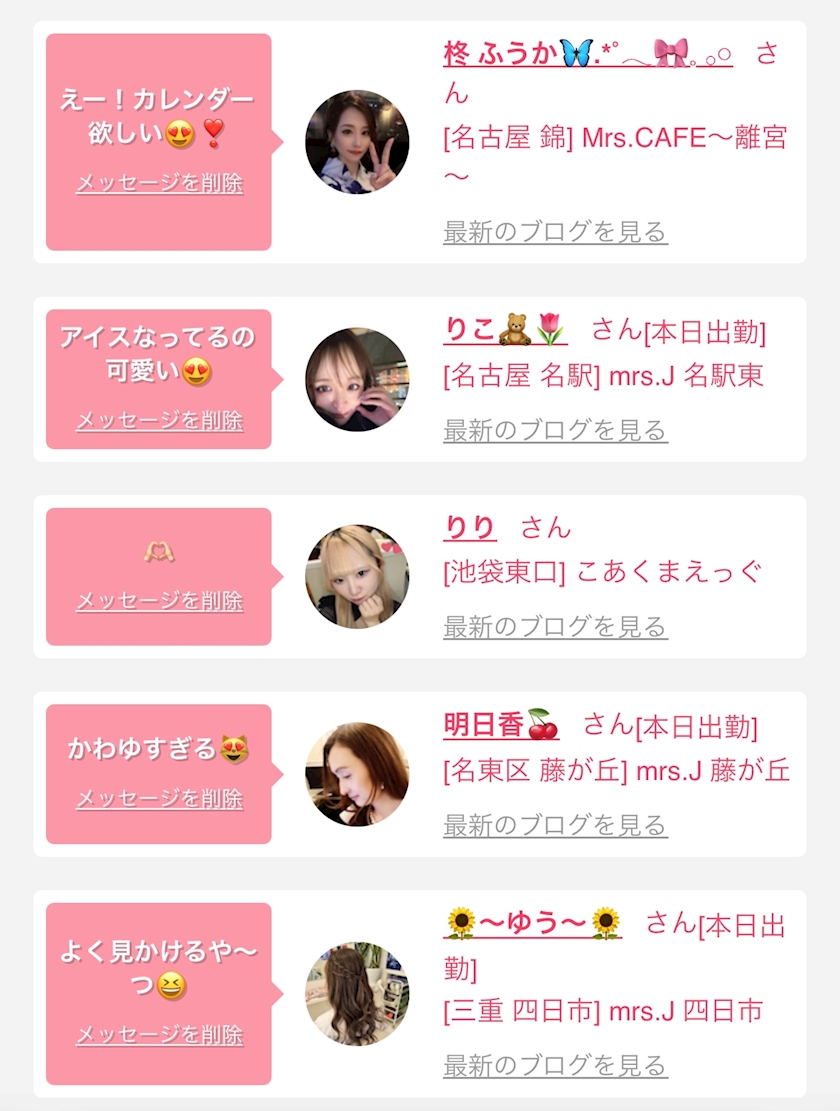The height and width of the screenshot is (1111, 840).
Task: Delete the アイスなってるの可愛い message
Action: pos(159,421)
